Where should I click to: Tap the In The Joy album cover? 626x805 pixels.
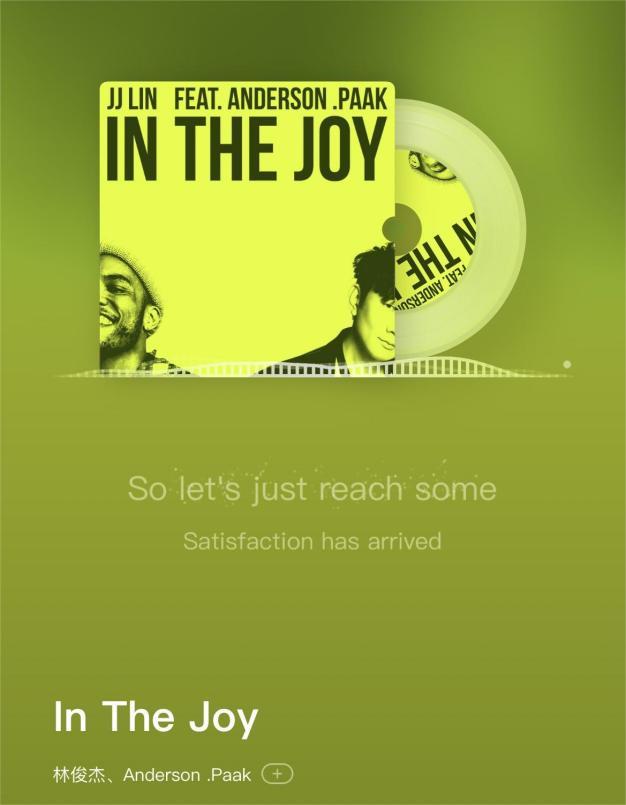point(247,222)
